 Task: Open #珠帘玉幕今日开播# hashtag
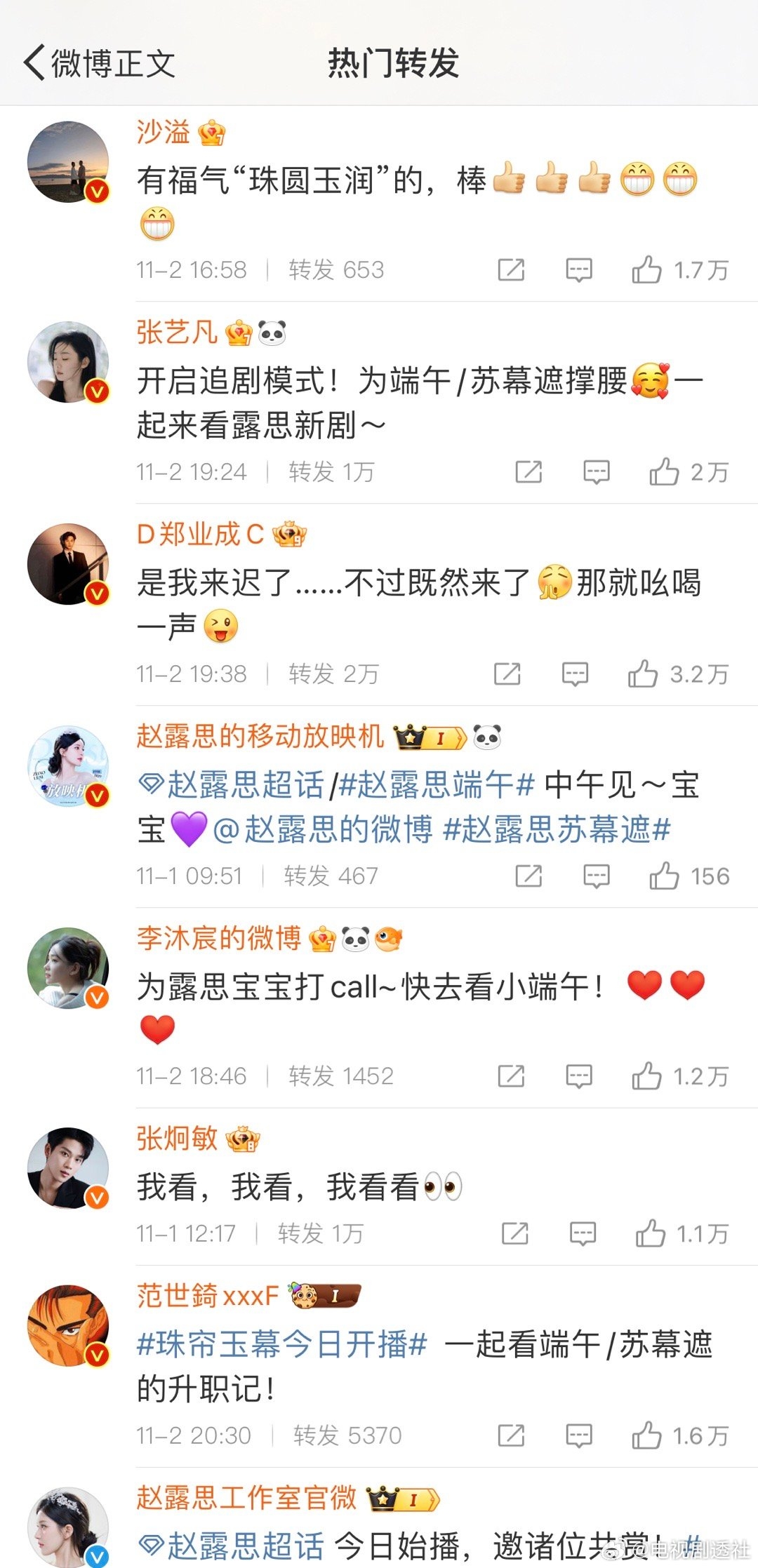tap(282, 1344)
